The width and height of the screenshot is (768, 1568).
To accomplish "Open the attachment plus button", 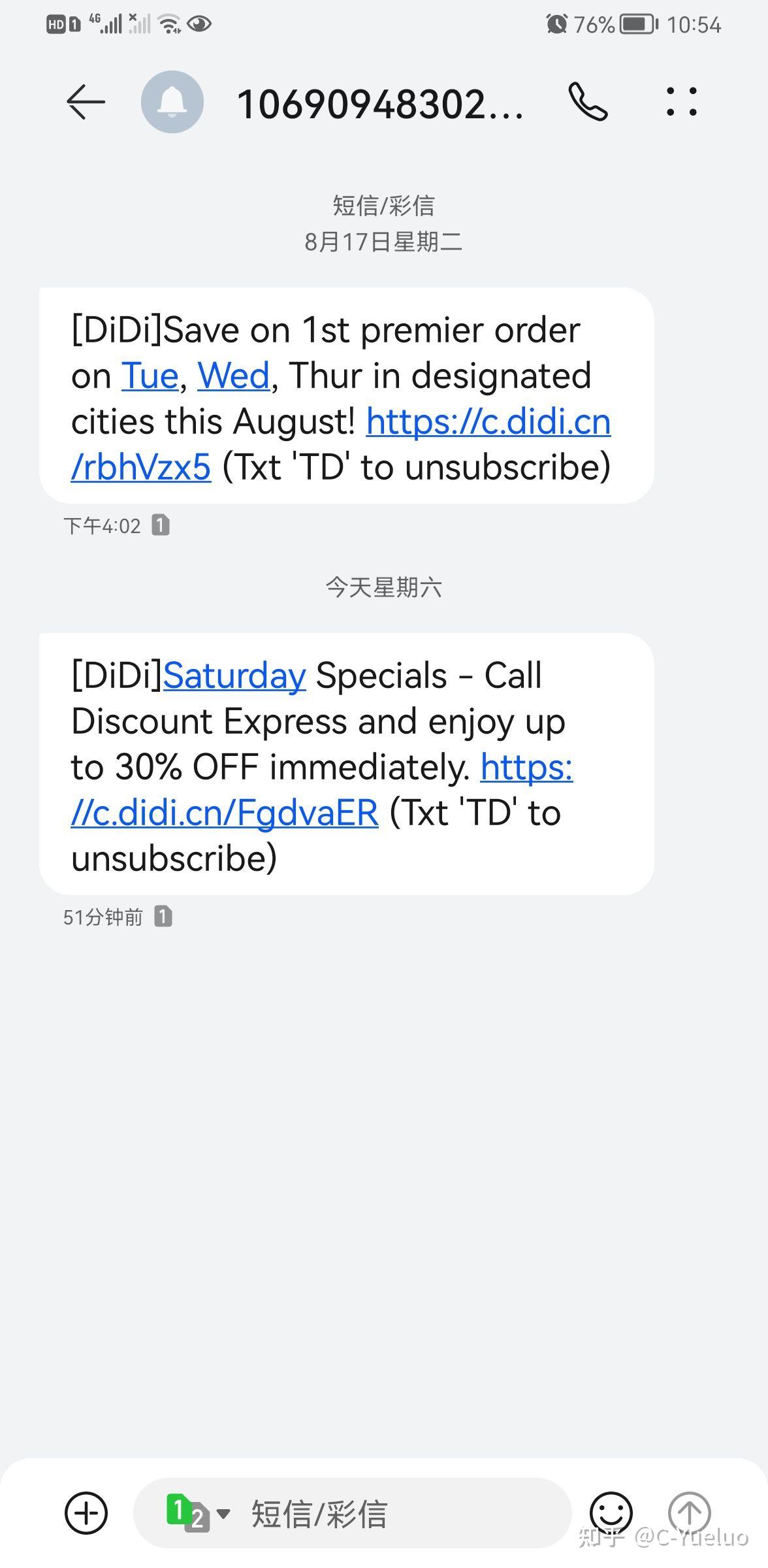I will tap(86, 1512).
